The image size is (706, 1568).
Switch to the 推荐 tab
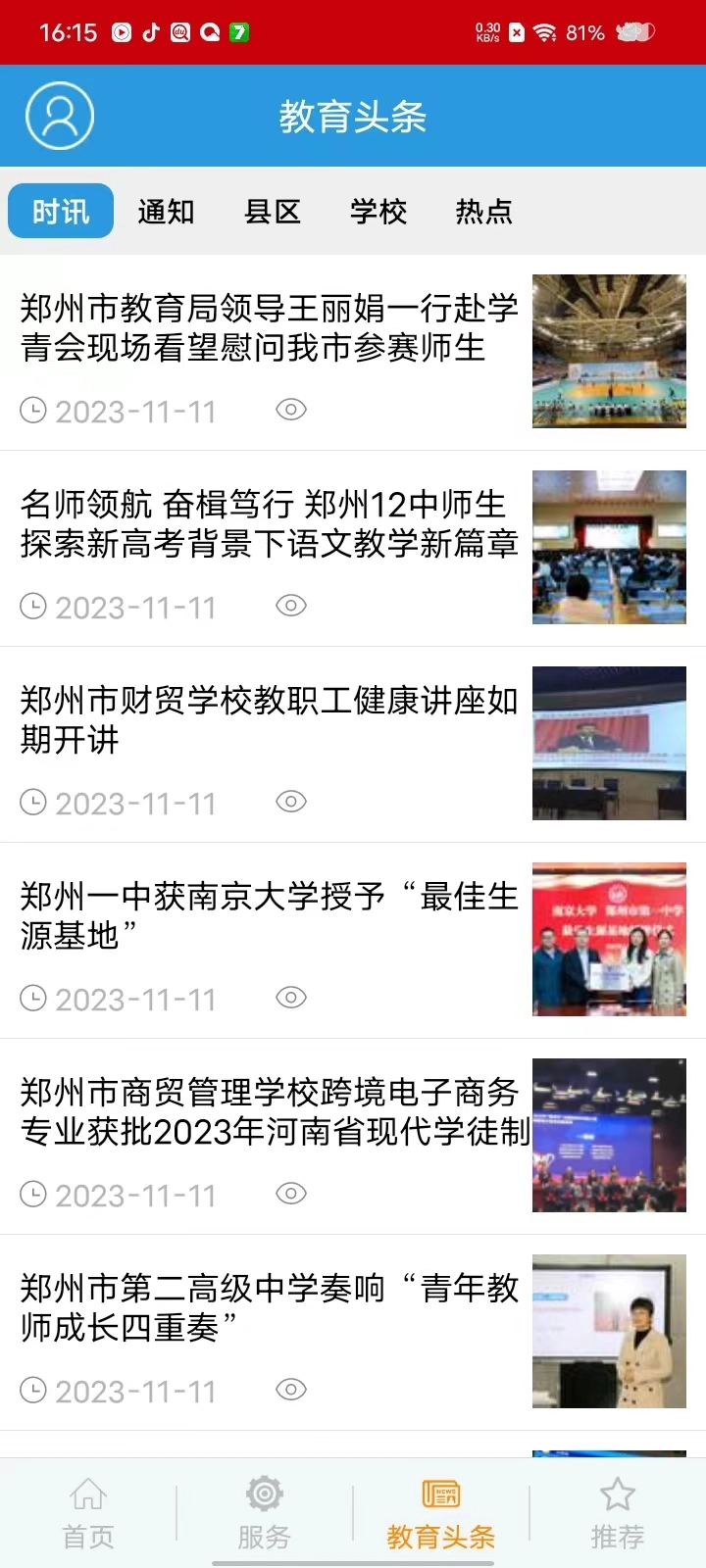coord(618,1514)
